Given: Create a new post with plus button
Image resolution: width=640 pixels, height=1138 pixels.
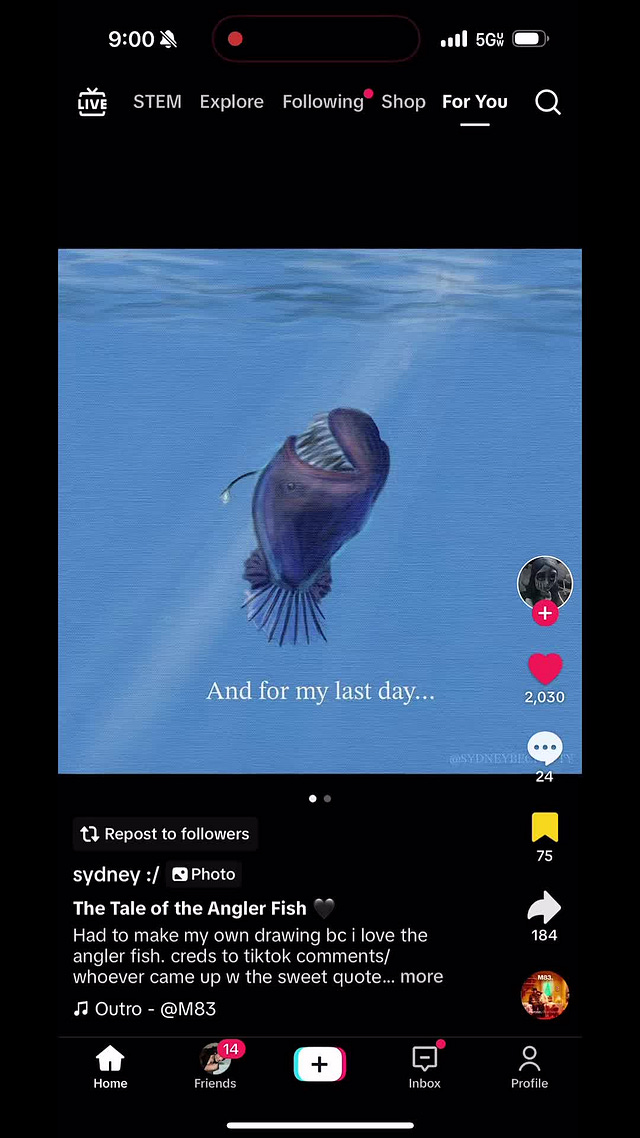Looking at the screenshot, I should (319, 1065).
